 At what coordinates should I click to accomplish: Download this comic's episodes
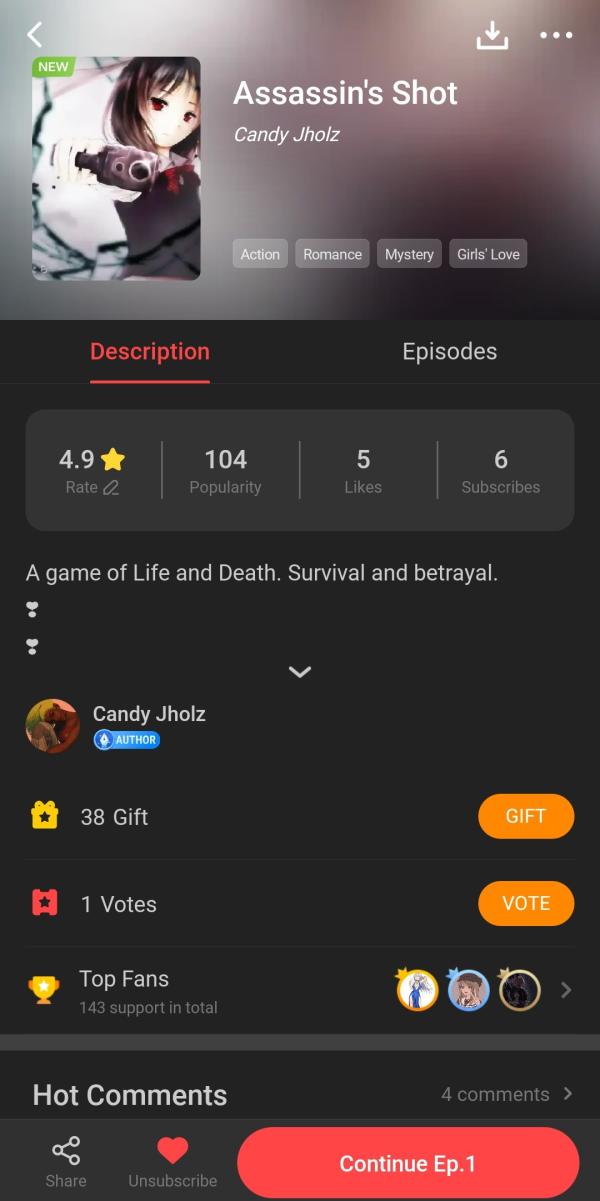492,36
